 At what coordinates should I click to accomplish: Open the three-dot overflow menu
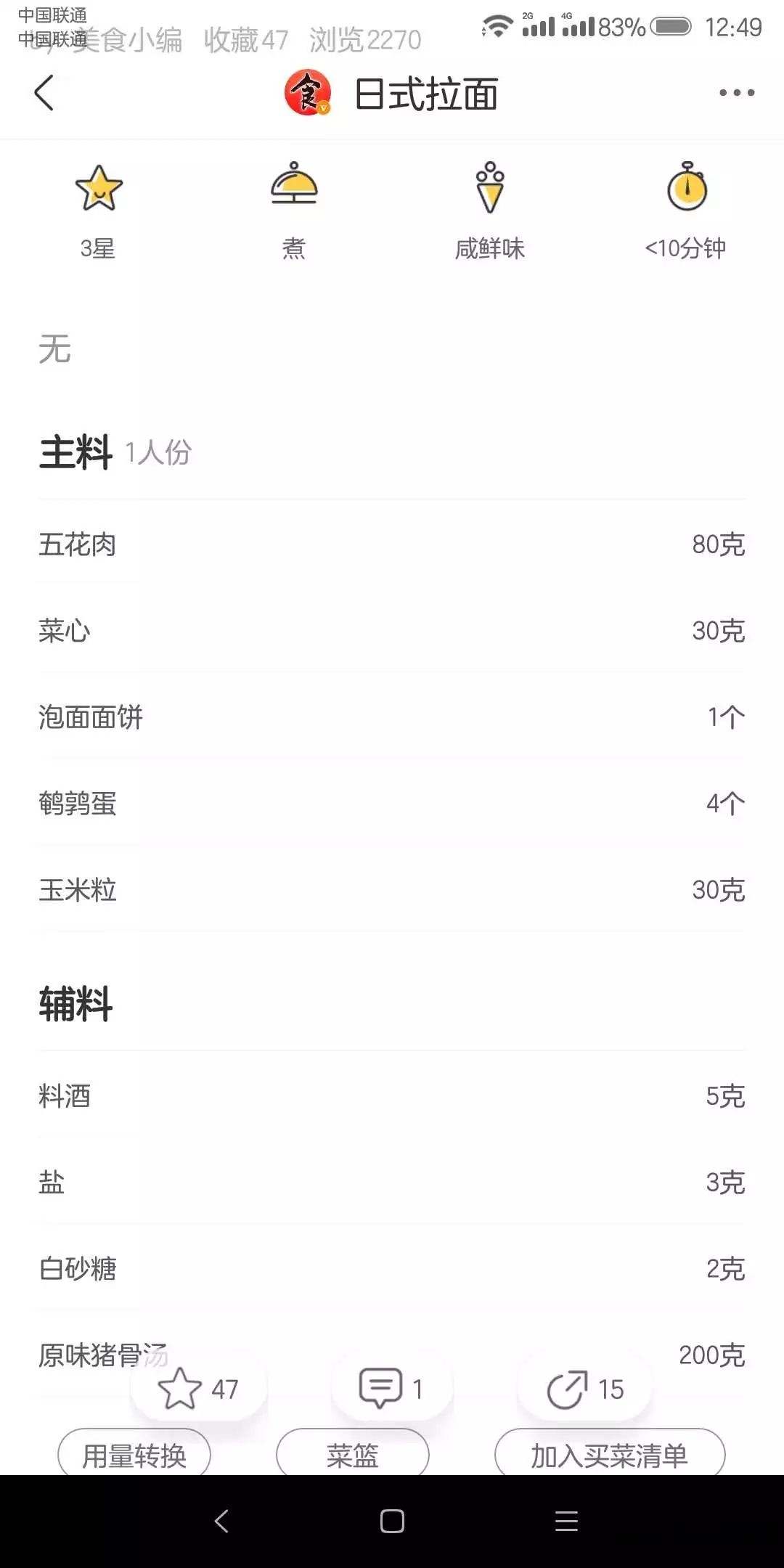click(x=736, y=93)
